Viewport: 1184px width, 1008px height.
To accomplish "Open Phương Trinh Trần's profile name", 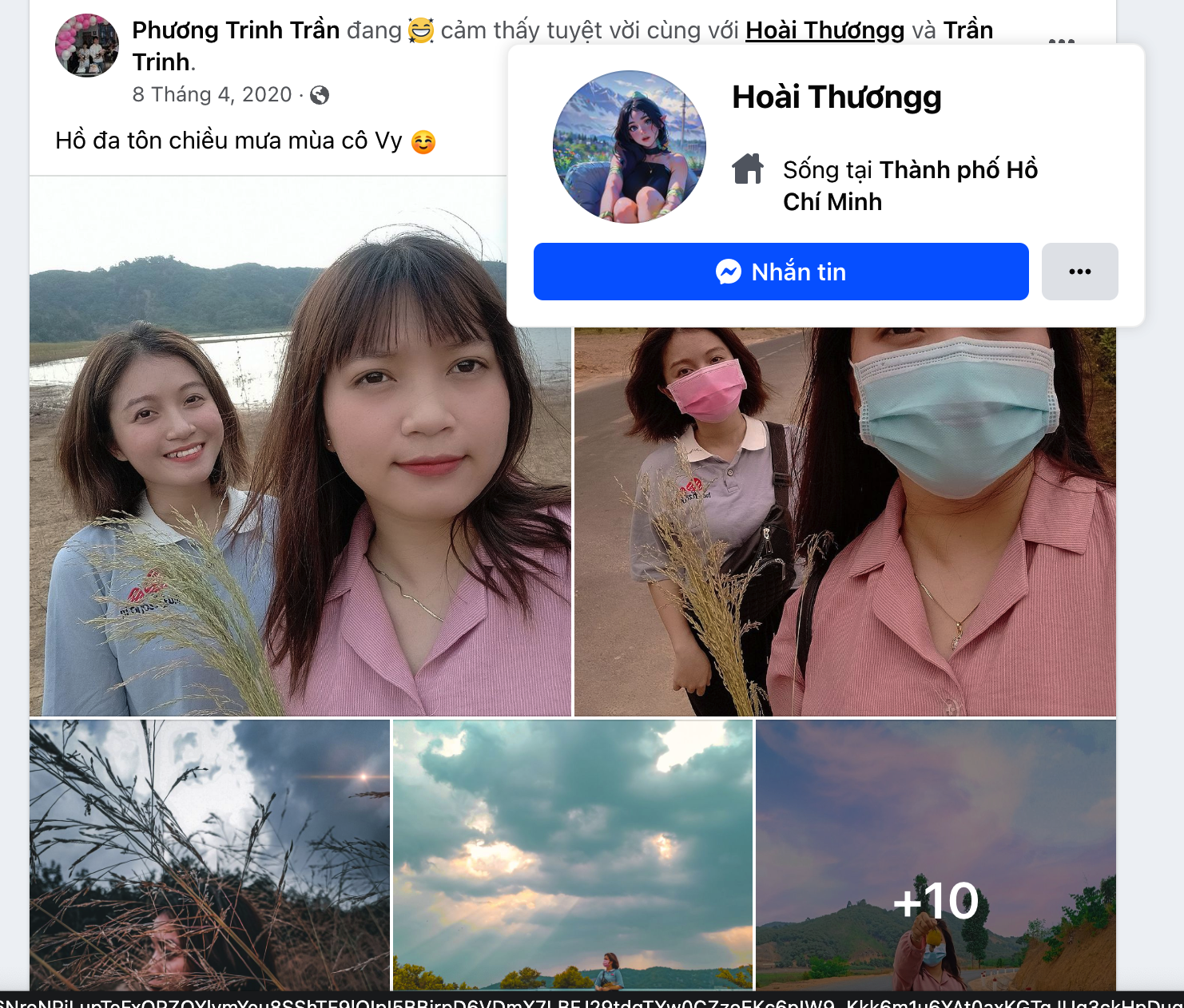I will [236, 30].
